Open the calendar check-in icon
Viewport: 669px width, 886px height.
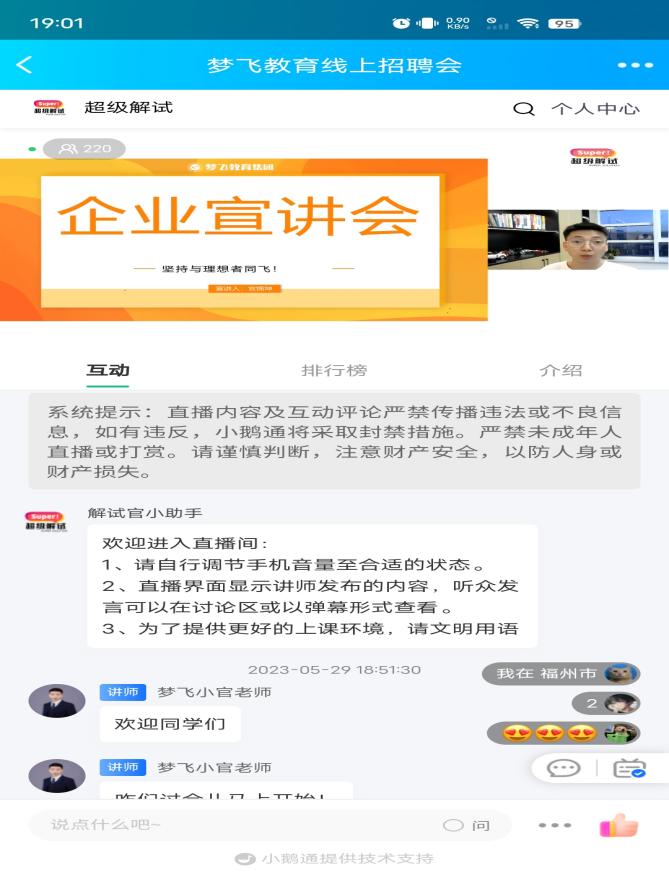(x=630, y=768)
